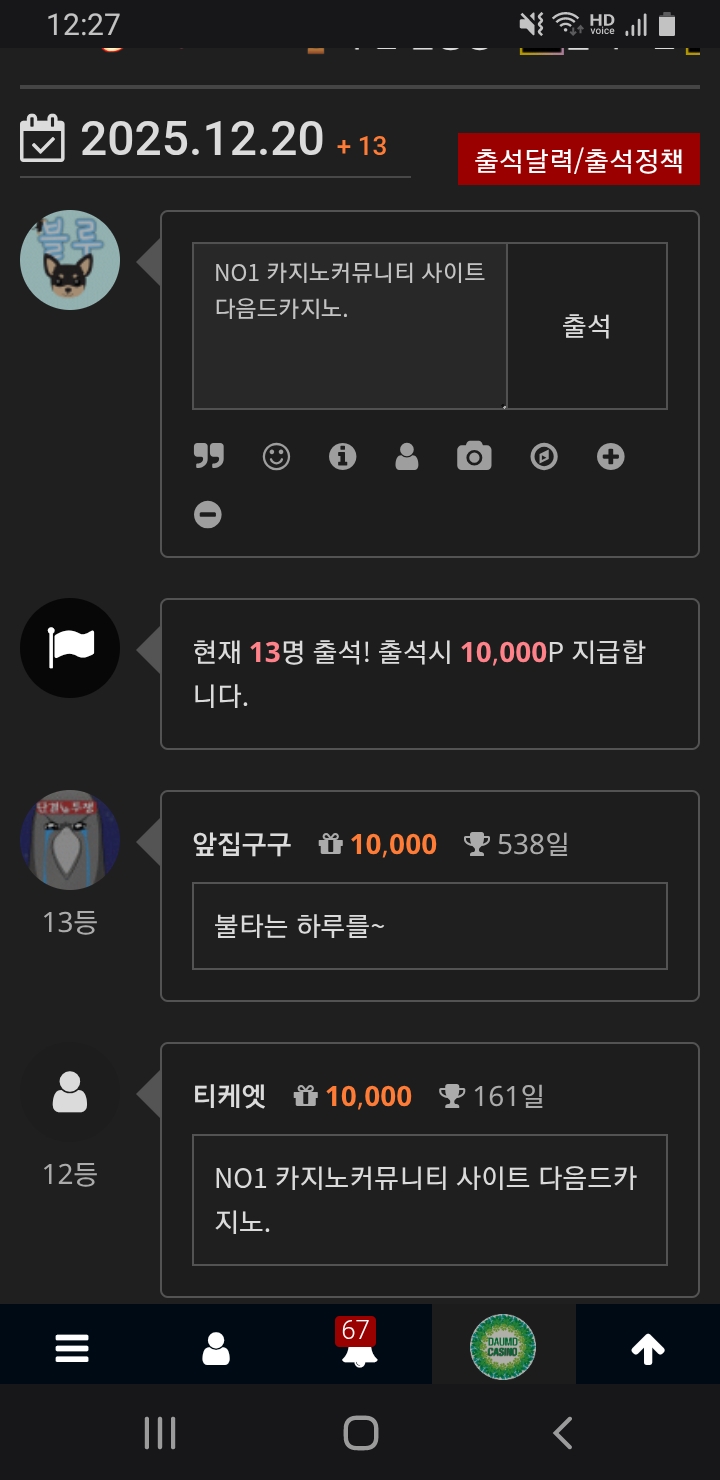Return to the home screen via system home

(360, 1433)
